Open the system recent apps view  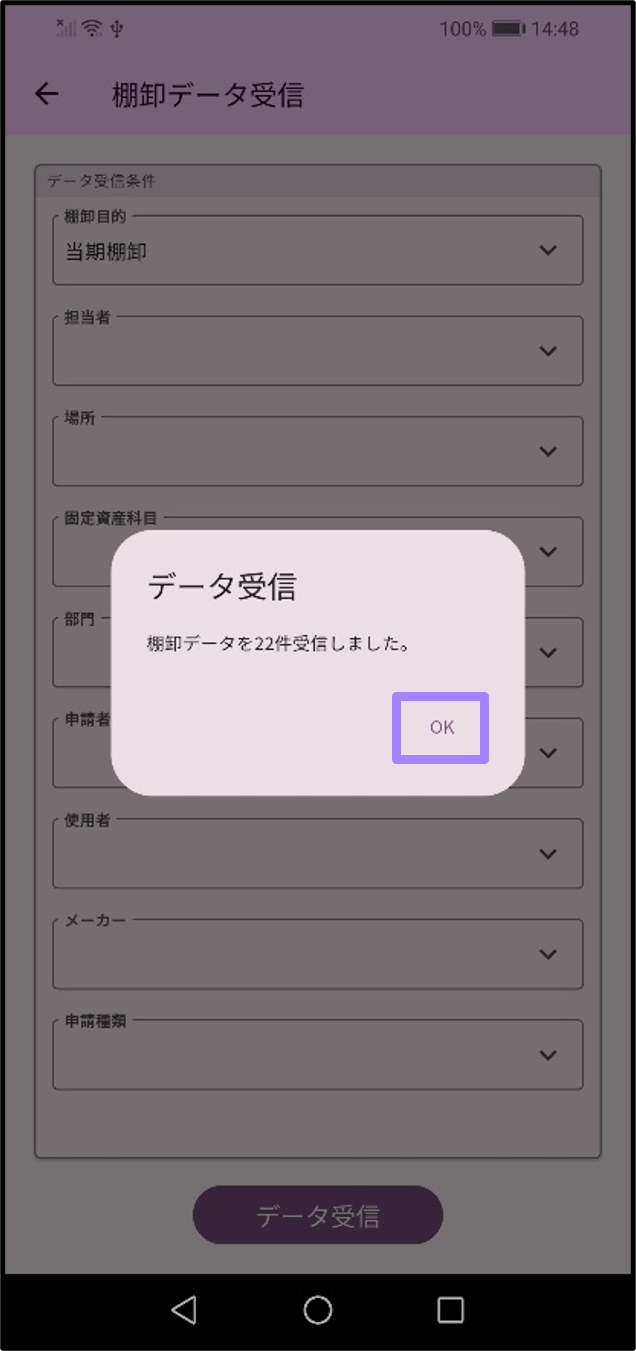[451, 1310]
